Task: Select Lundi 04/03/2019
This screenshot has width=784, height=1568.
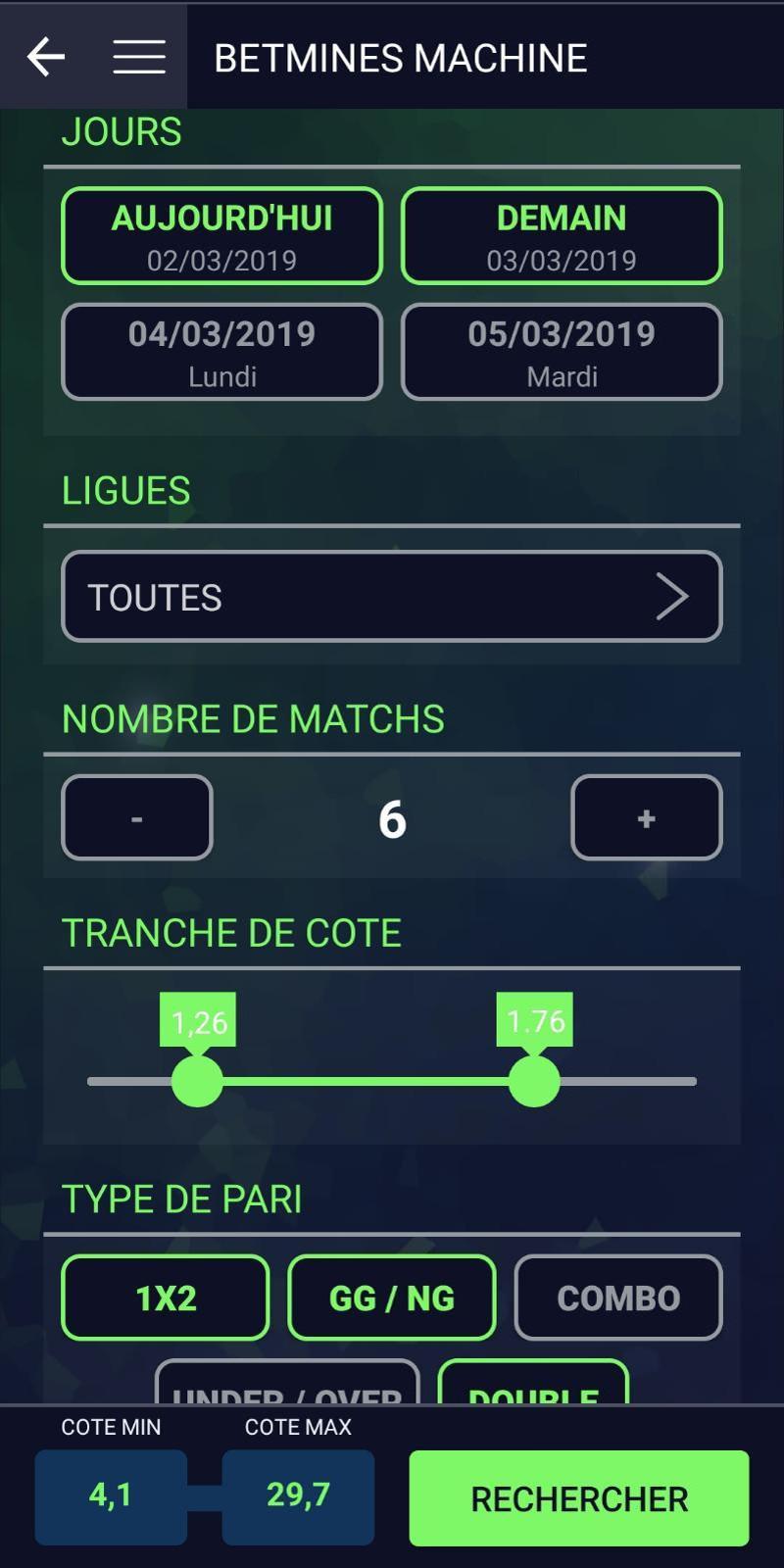Action: 222,352
